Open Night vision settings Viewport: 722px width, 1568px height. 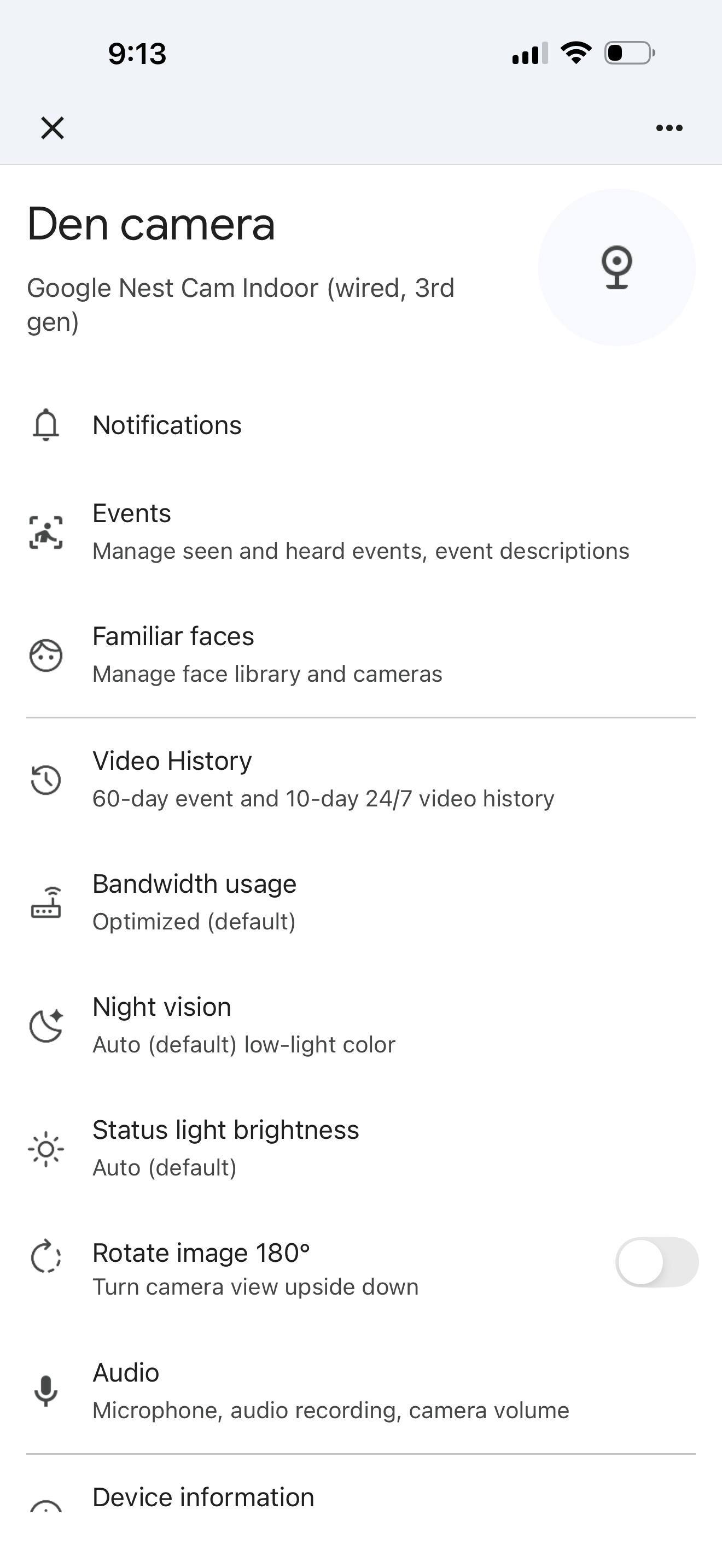(243, 1025)
